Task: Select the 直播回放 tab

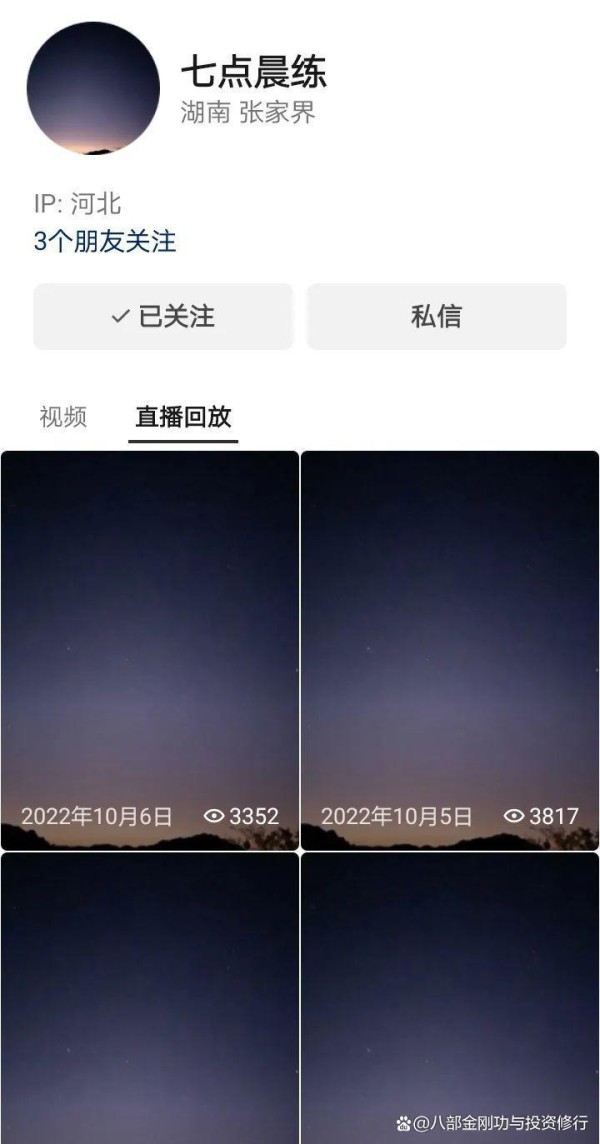Action: click(183, 417)
